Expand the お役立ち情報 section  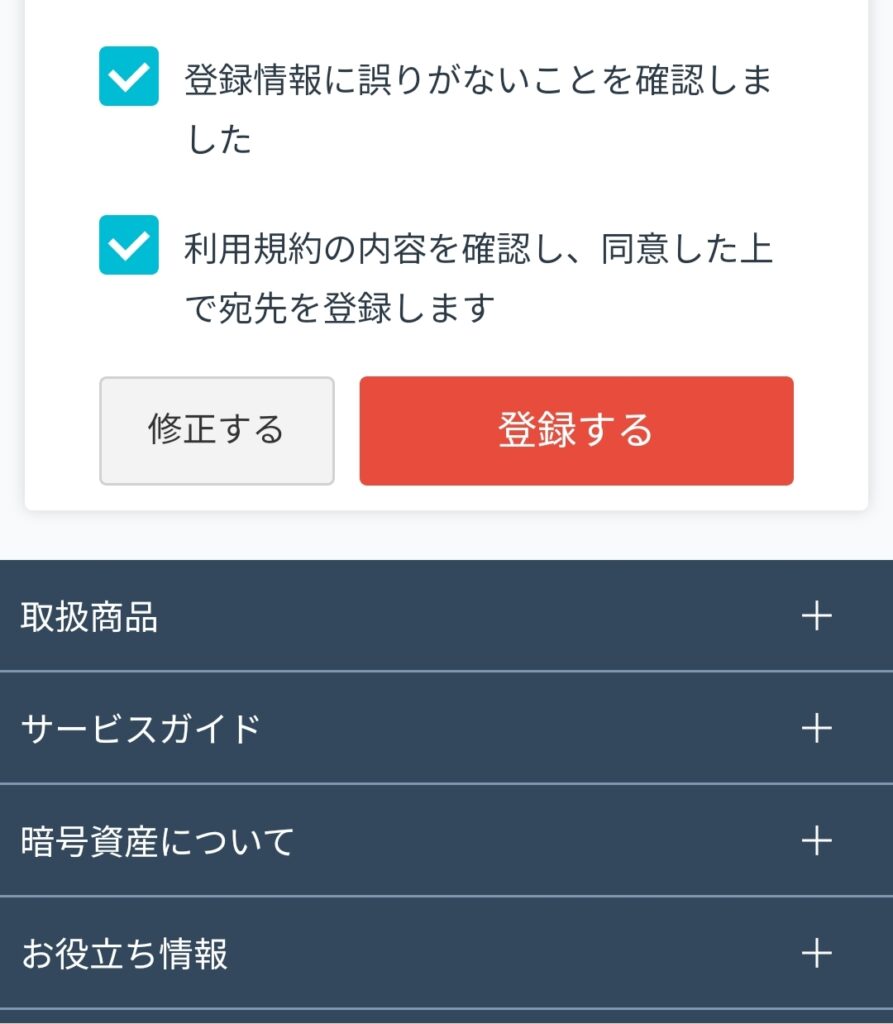[816, 953]
